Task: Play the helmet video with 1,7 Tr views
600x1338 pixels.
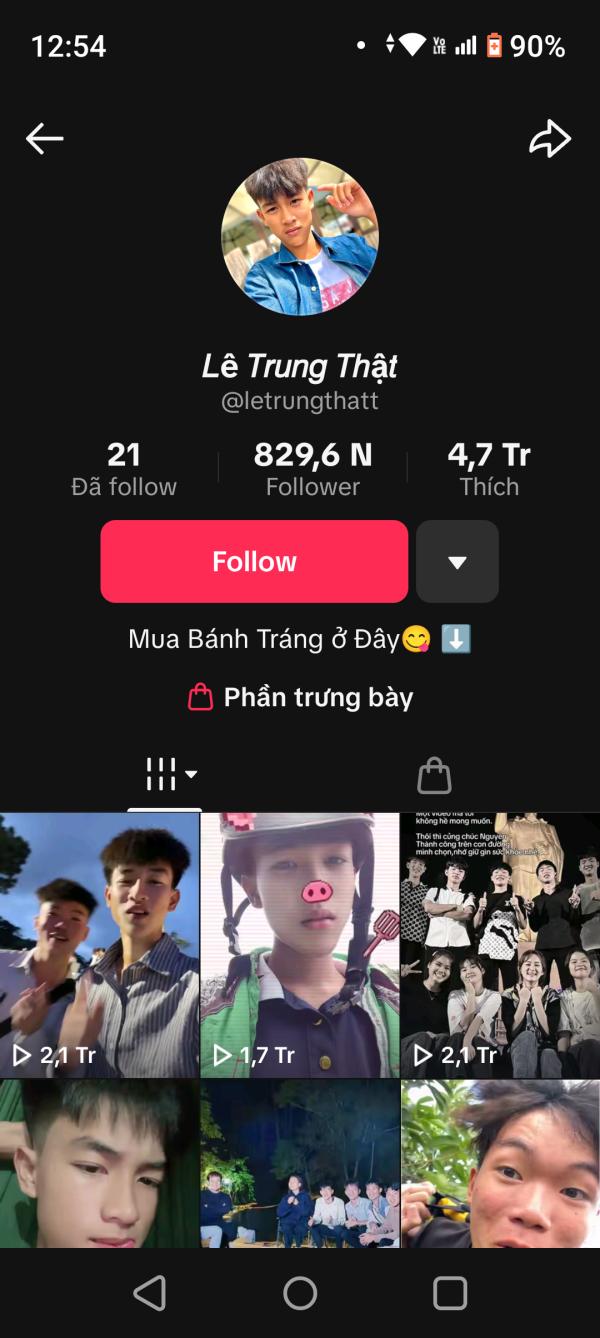Action: (300, 945)
